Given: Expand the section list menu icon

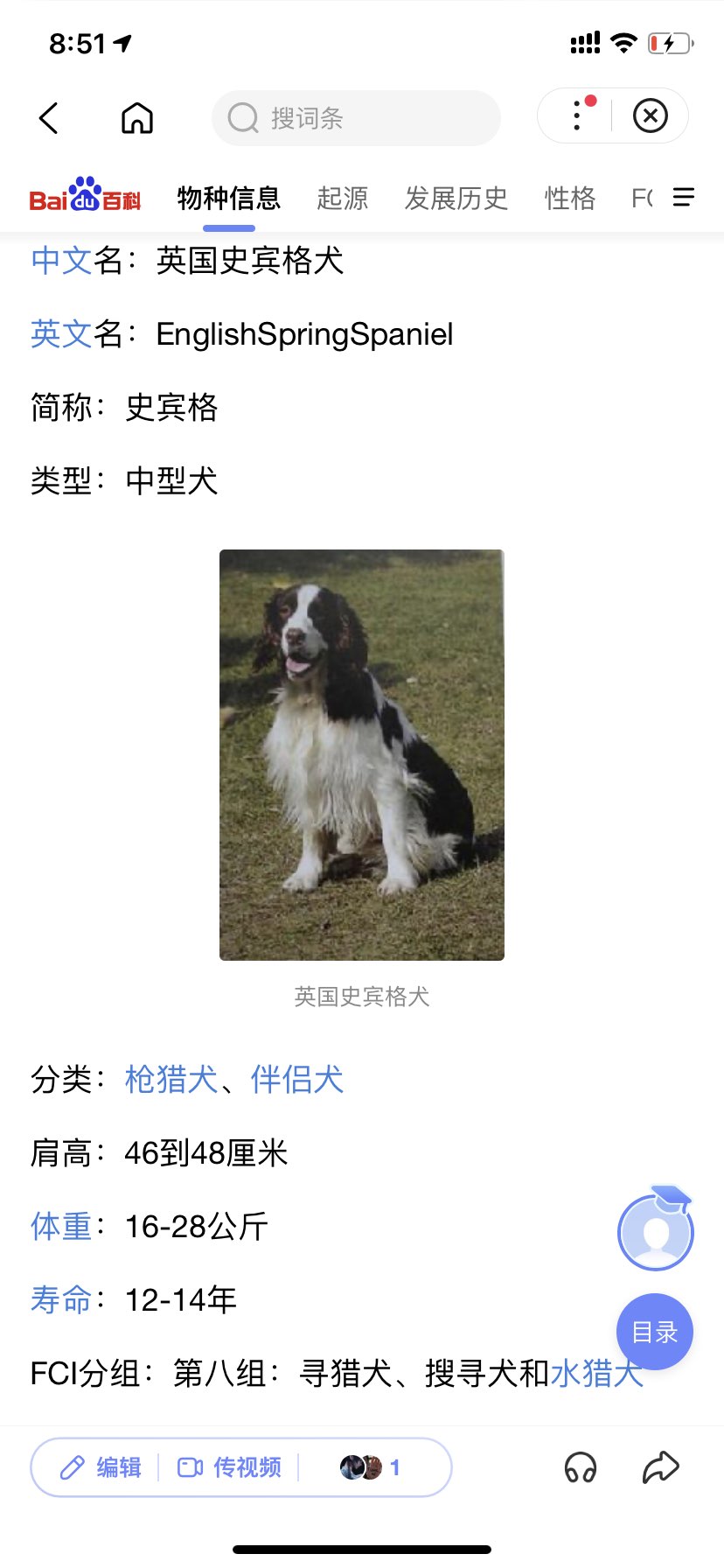Looking at the screenshot, I should coord(684,198).
